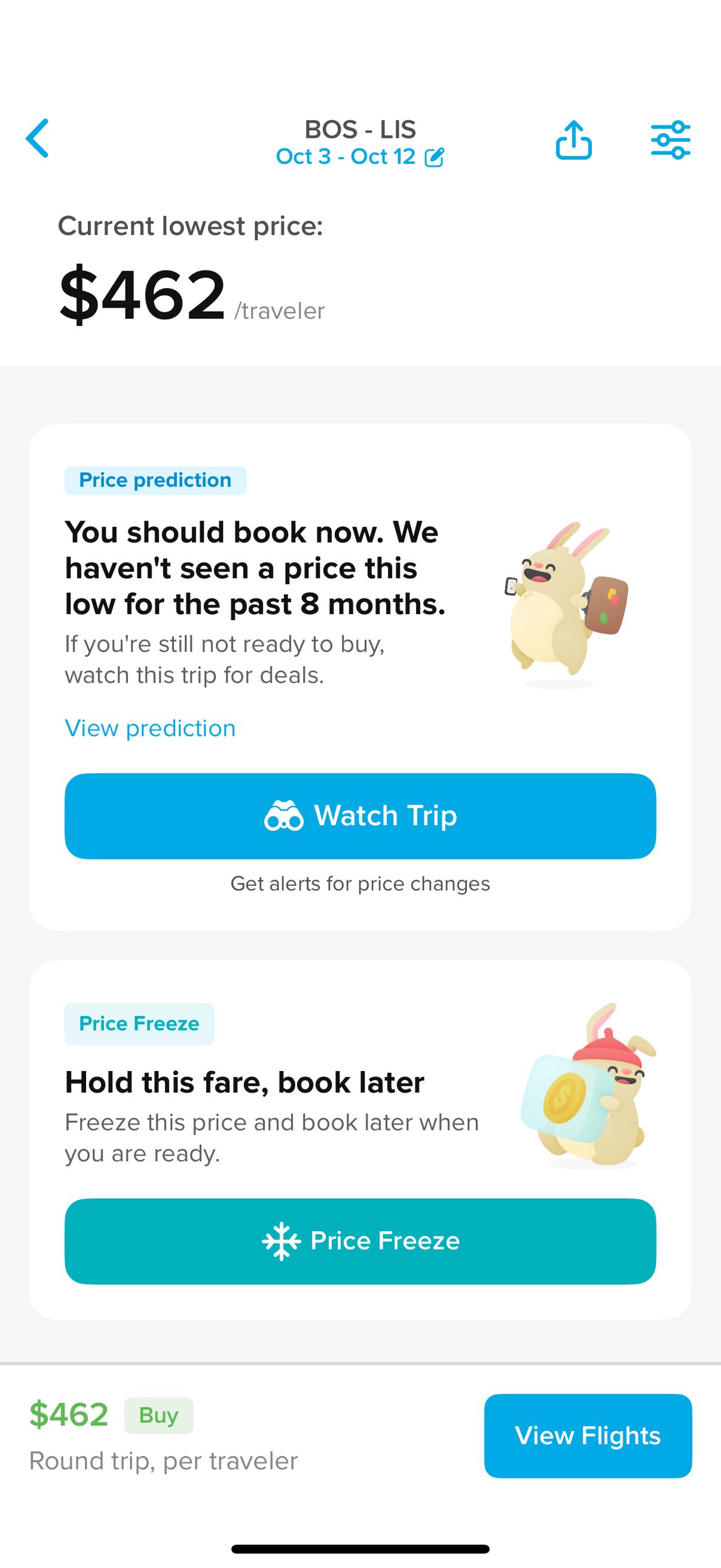This screenshot has height=1568, width=721.
Task: Tap View Flights to see options
Action: tap(587, 1435)
